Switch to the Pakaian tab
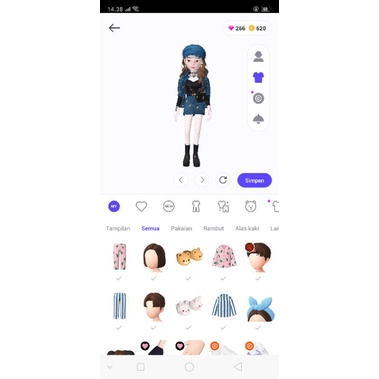Viewport: 379px width, 379px height. (x=181, y=228)
